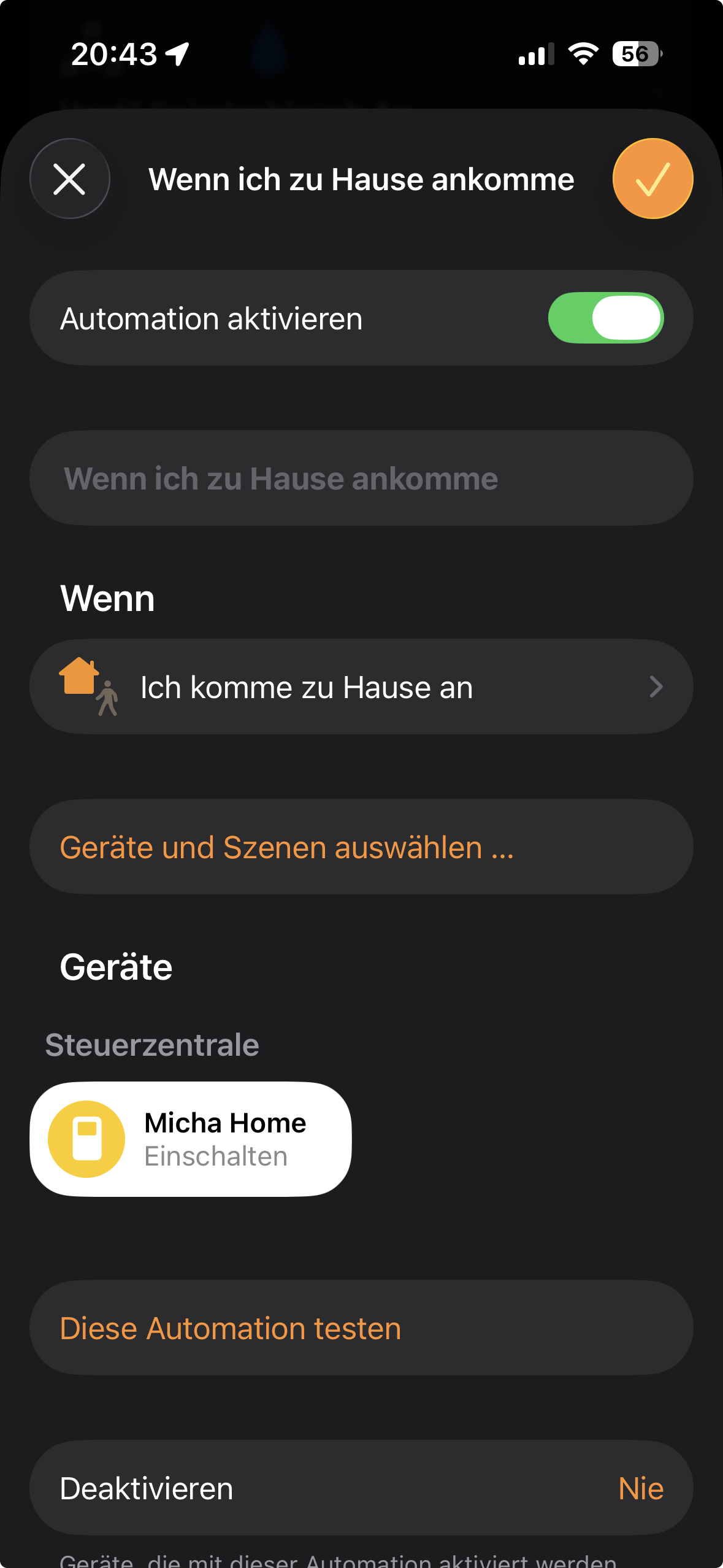The width and height of the screenshot is (723, 1568).
Task: Close the automation editor with the X
Action: [x=70, y=179]
